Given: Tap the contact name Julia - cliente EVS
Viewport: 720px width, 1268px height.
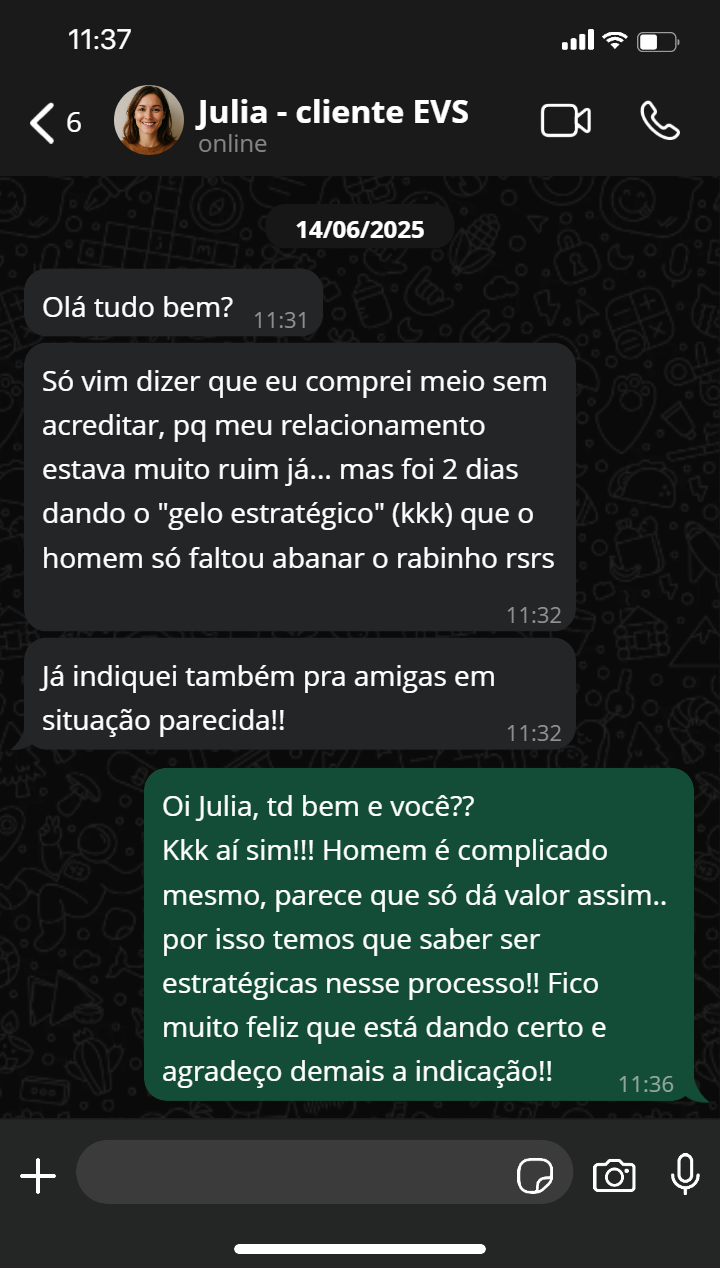Looking at the screenshot, I should click(x=335, y=112).
